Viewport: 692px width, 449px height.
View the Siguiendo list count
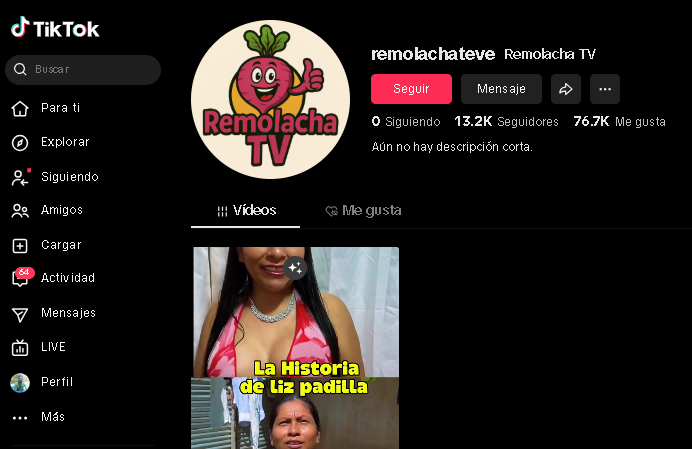(406, 121)
